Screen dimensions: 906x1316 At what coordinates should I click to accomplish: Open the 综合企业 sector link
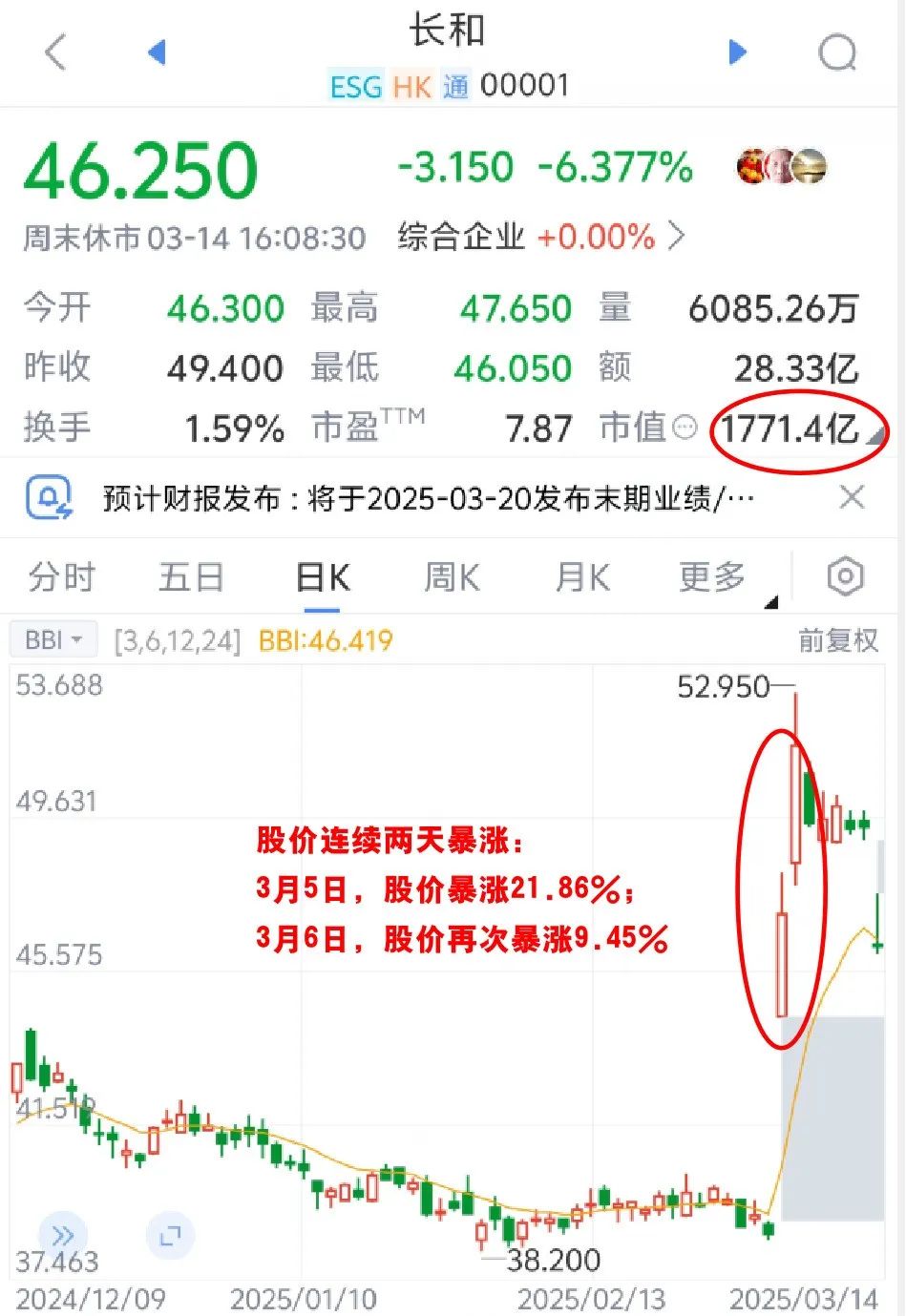click(x=540, y=236)
